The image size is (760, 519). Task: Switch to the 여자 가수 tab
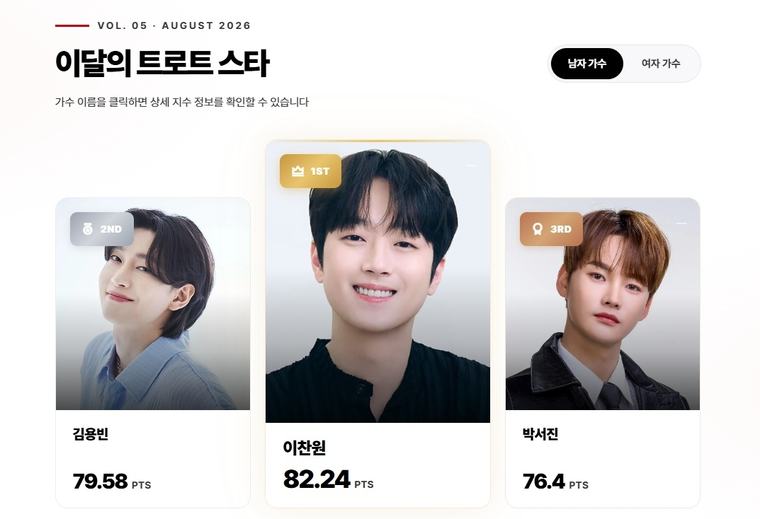coord(661,63)
